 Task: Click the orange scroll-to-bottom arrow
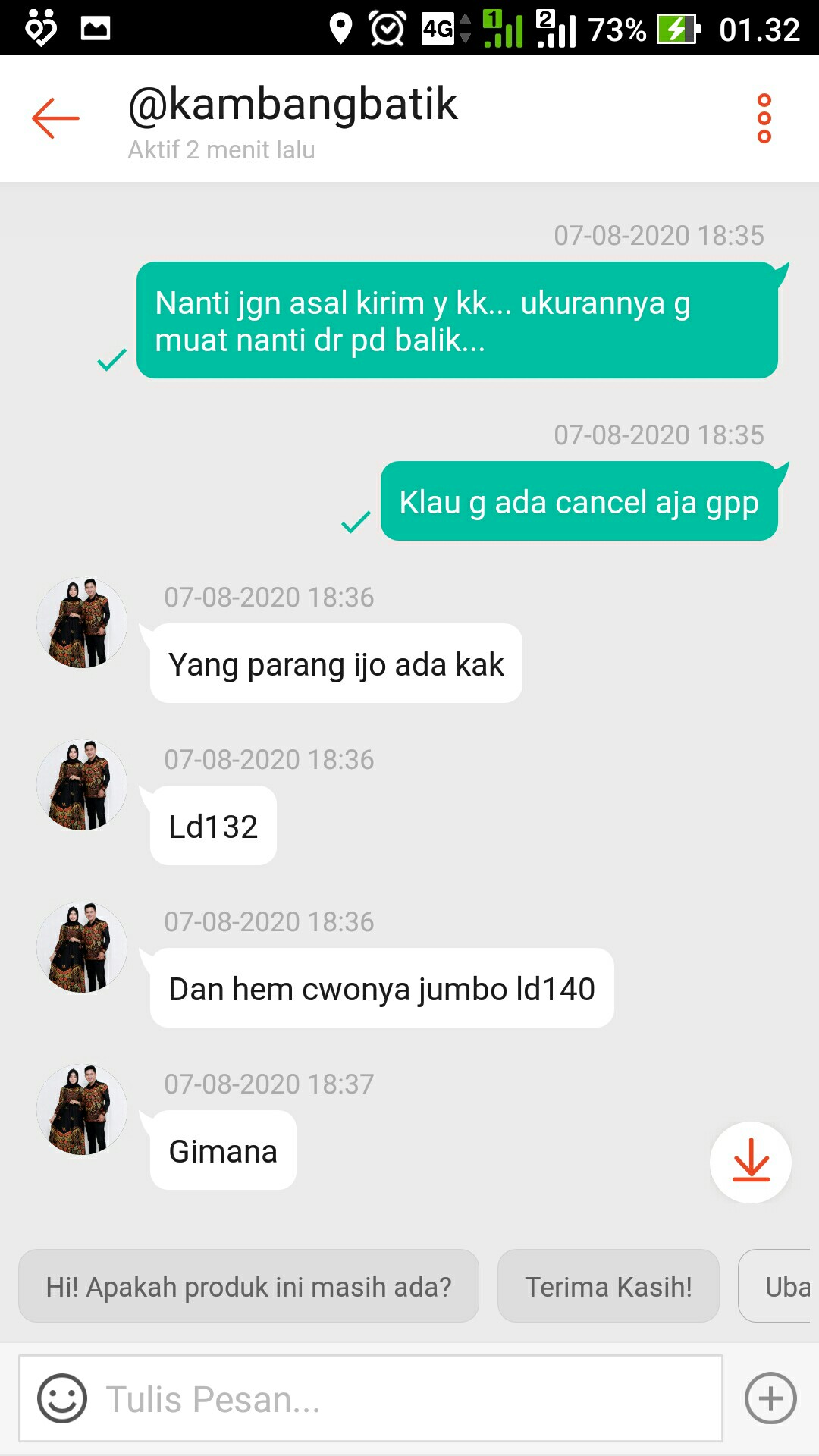pos(750,1163)
